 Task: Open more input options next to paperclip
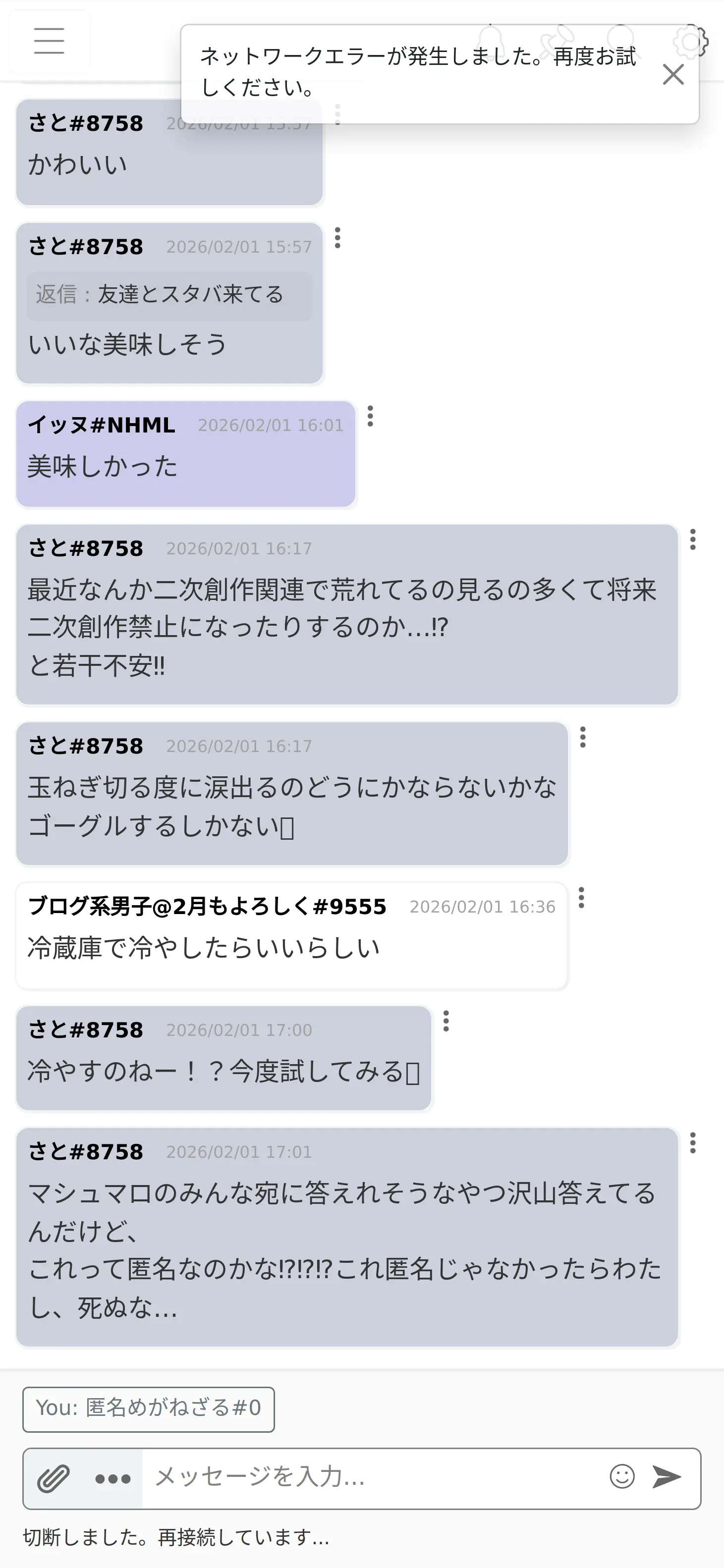112,1478
